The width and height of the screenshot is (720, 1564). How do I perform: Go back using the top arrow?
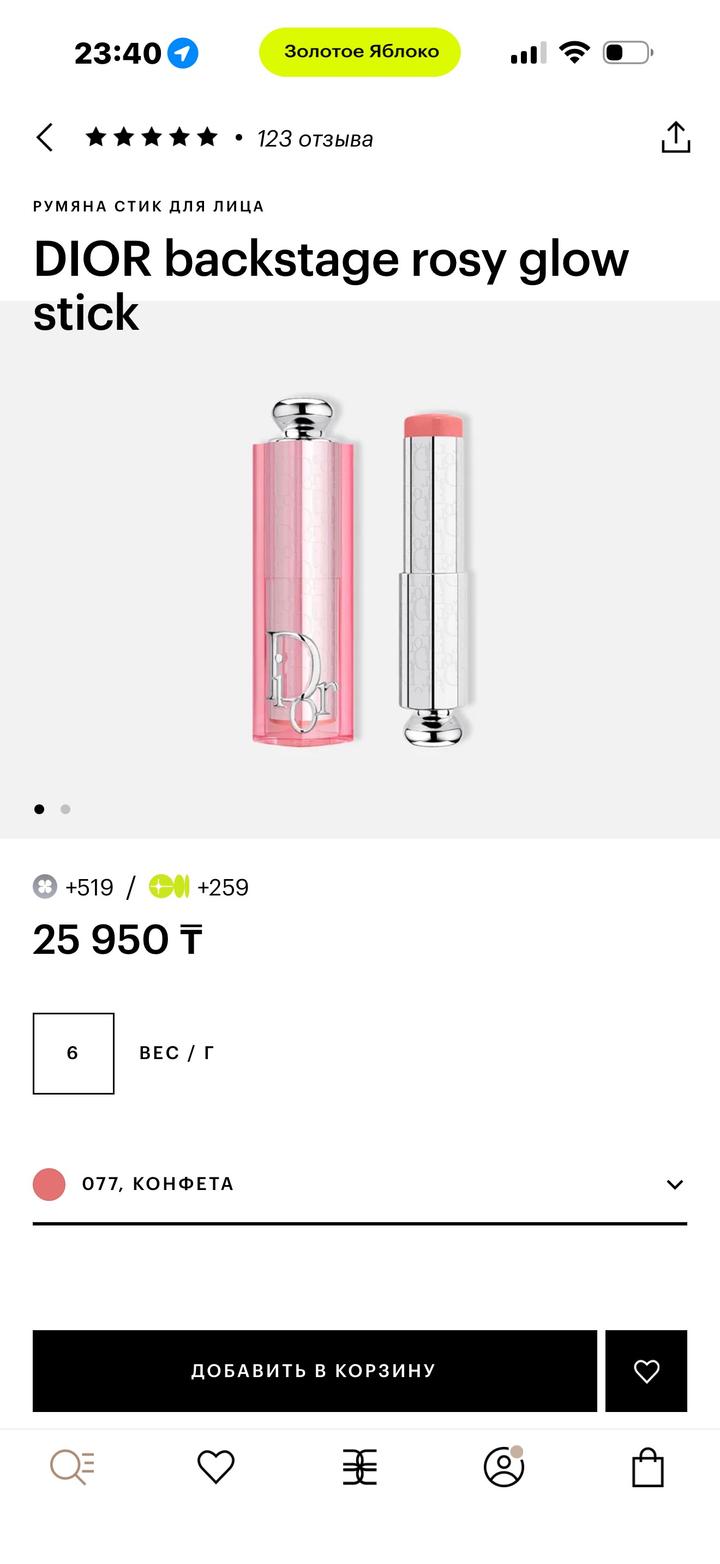[x=45, y=138]
